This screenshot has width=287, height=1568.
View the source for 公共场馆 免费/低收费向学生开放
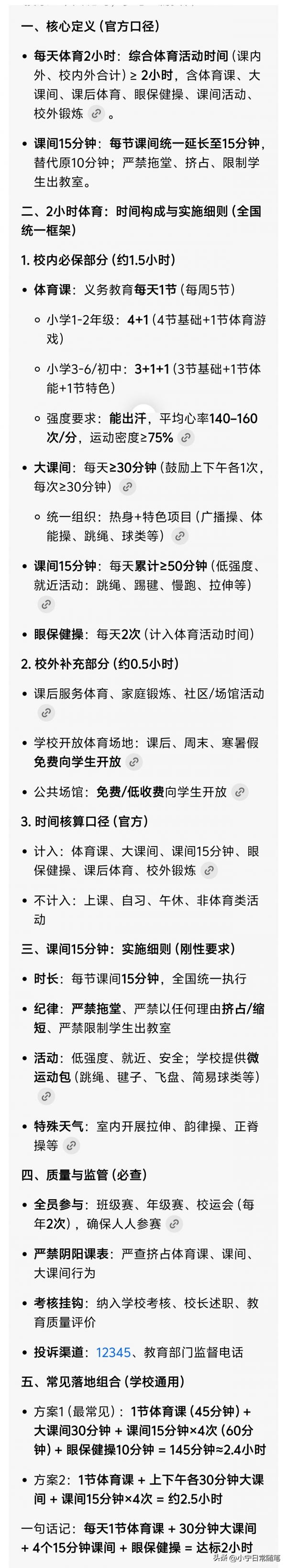[240, 792]
